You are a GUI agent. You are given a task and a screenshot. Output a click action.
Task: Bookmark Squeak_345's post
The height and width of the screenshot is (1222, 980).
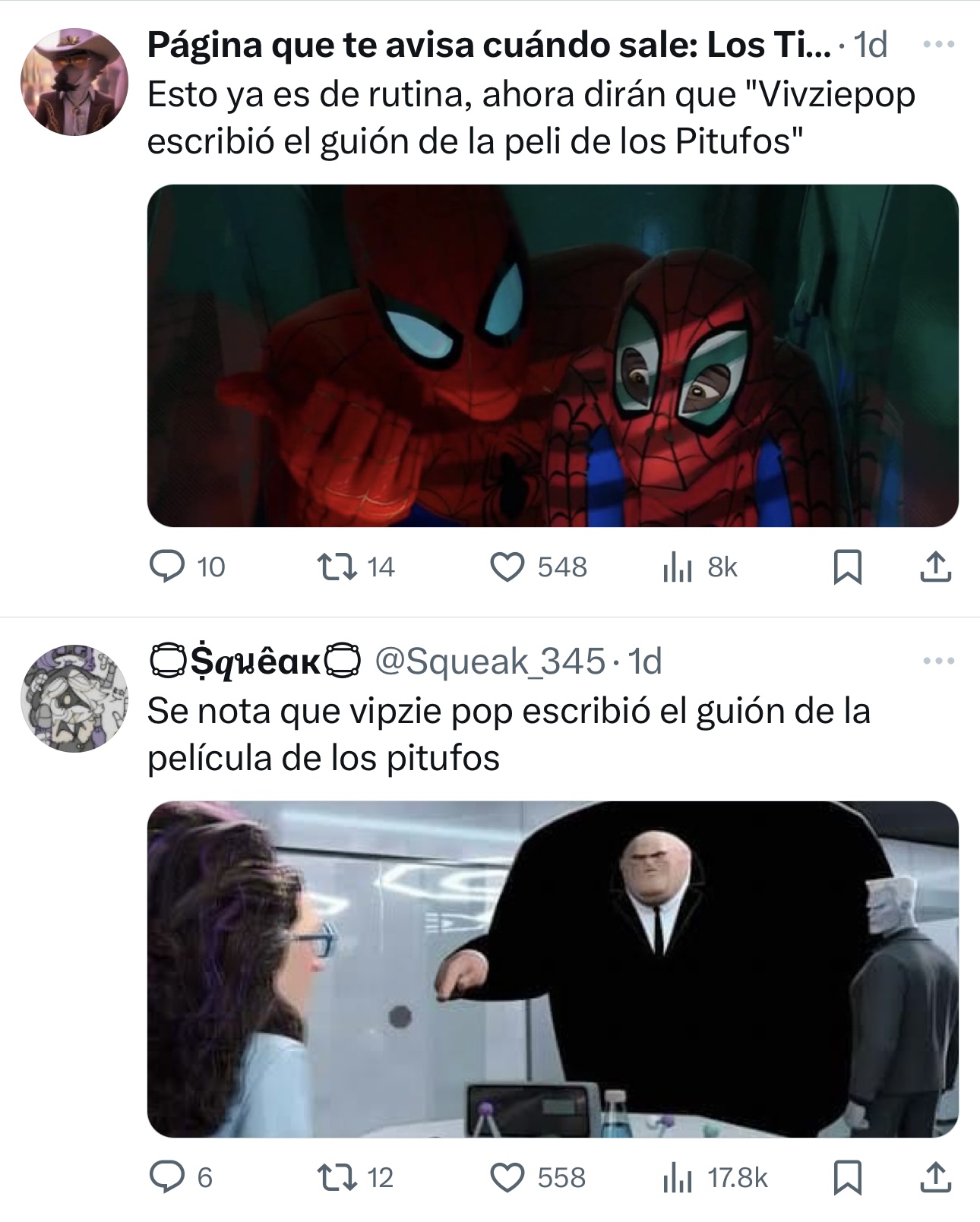tap(847, 1178)
